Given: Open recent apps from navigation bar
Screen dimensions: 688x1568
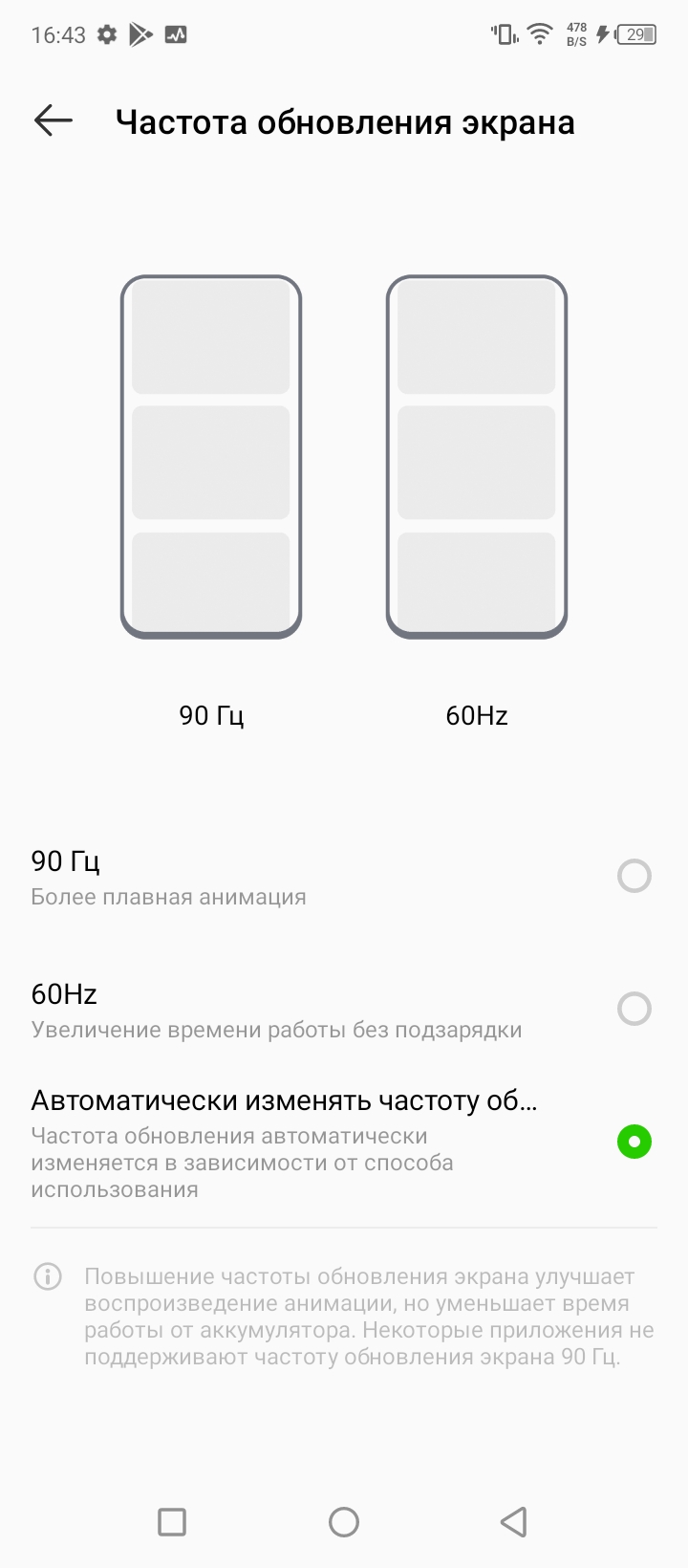Looking at the screenshot, I should coord(172,1522).
